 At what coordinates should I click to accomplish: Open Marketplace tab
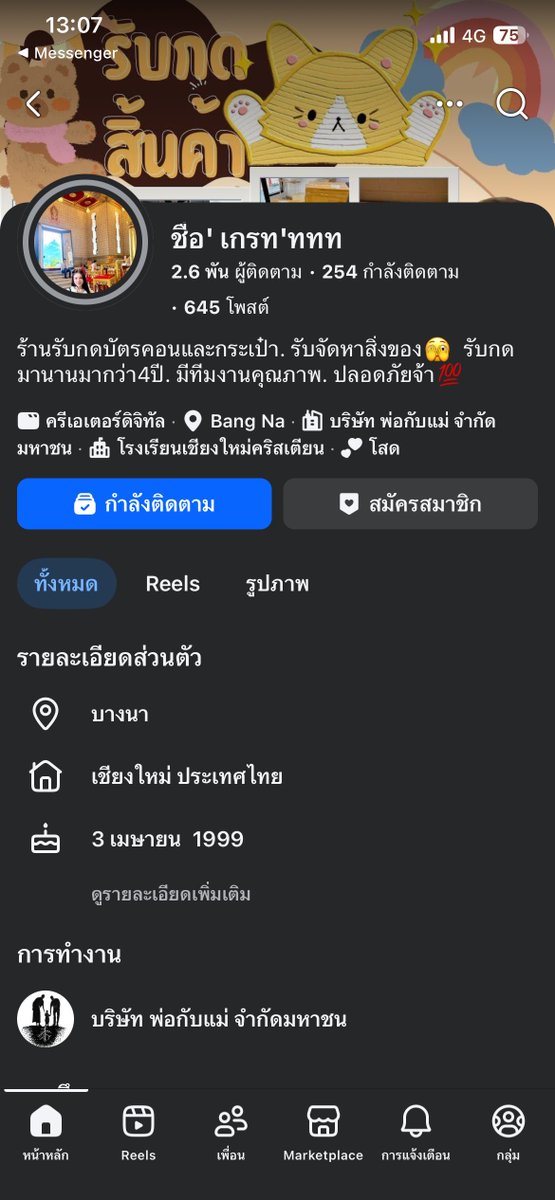pyautogui.click(x=323, y=1133)
